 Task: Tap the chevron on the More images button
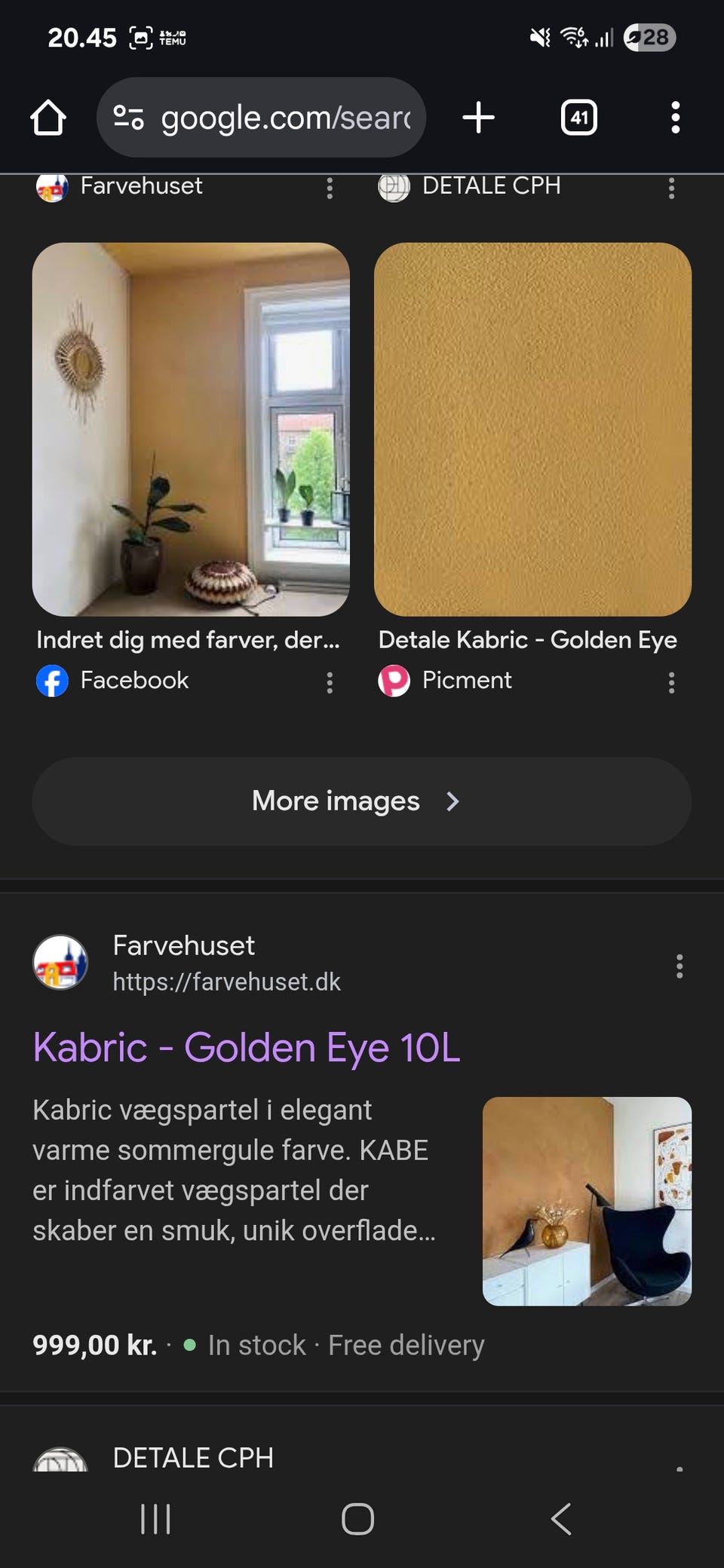[452, 801]
